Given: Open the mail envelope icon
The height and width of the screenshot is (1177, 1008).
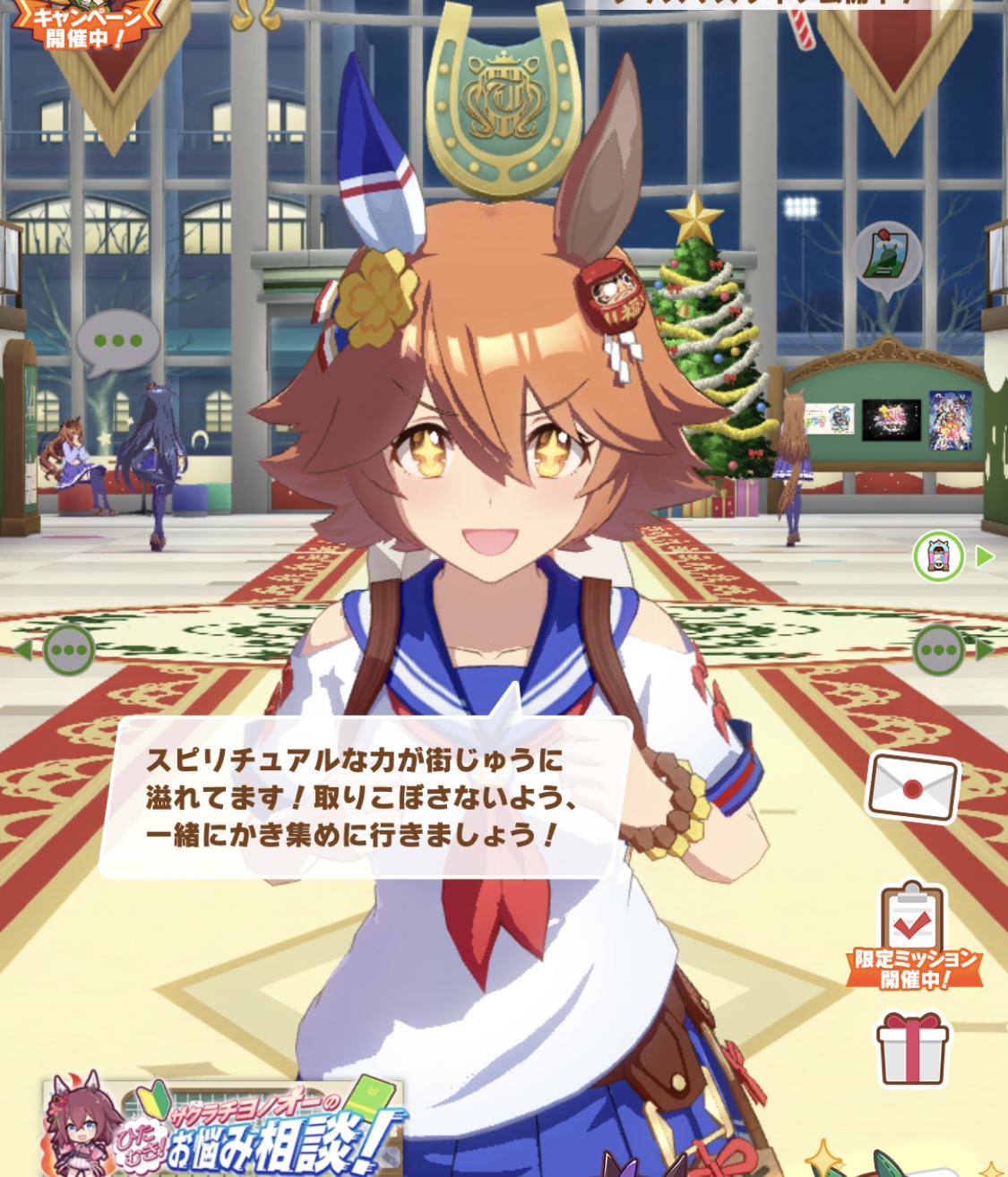Looking at the screenshot, I should [x=912, y=787].
